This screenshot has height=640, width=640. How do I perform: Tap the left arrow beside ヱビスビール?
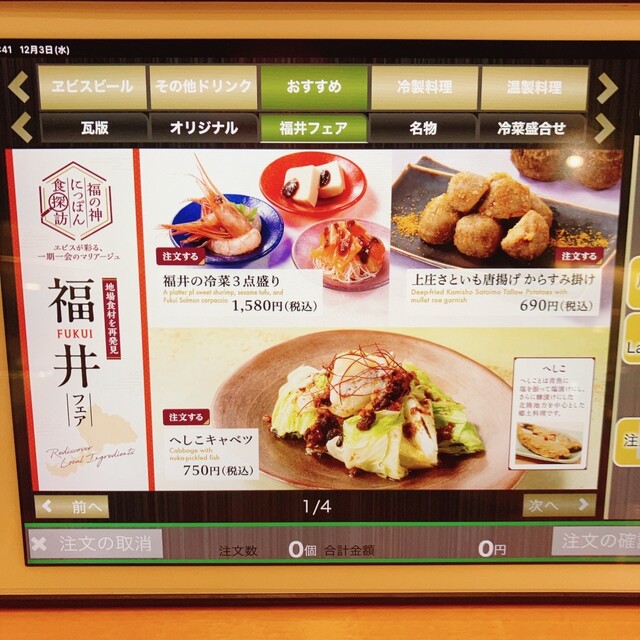(19, 87)
